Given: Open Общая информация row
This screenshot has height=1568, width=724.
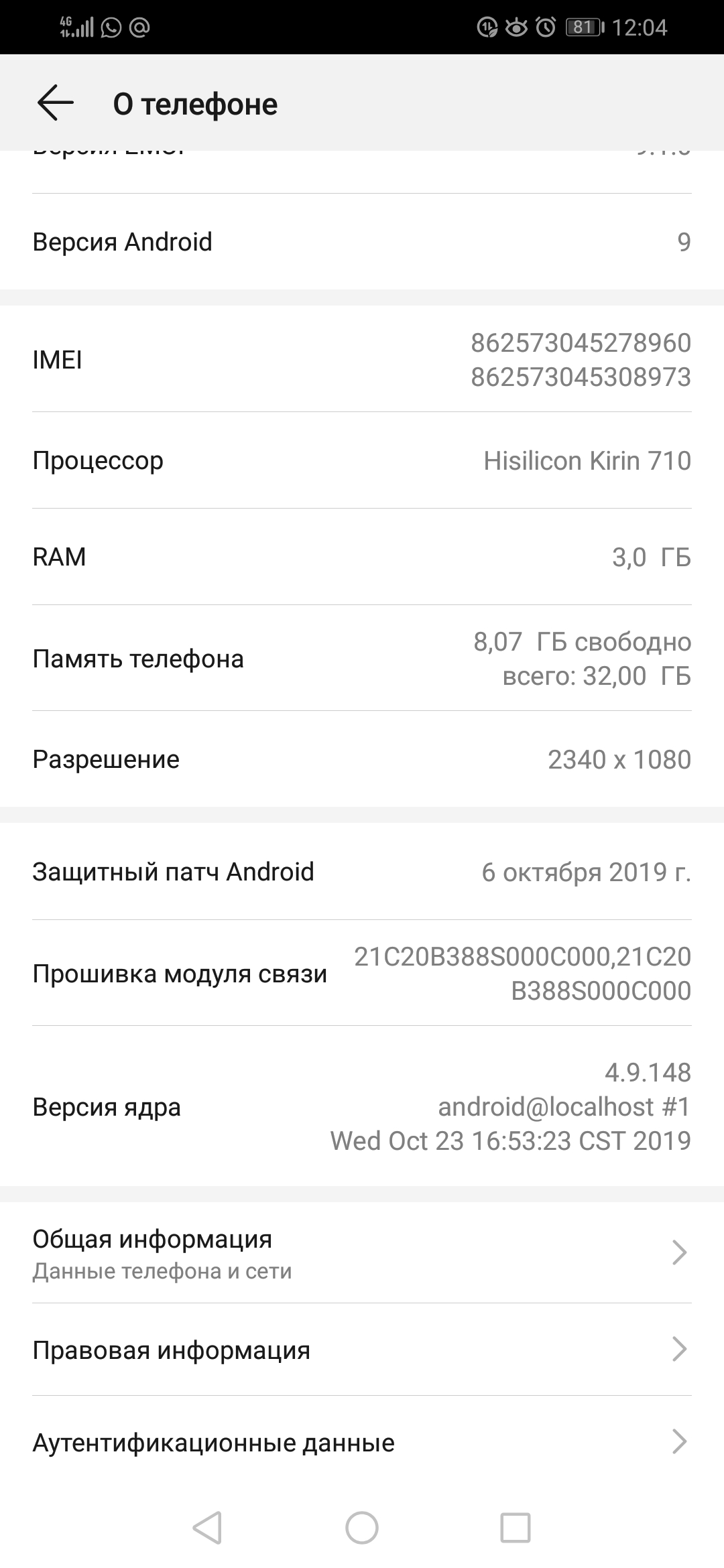Looking at the screenshot, I should pyautogui.click(x=362, y=1252).
